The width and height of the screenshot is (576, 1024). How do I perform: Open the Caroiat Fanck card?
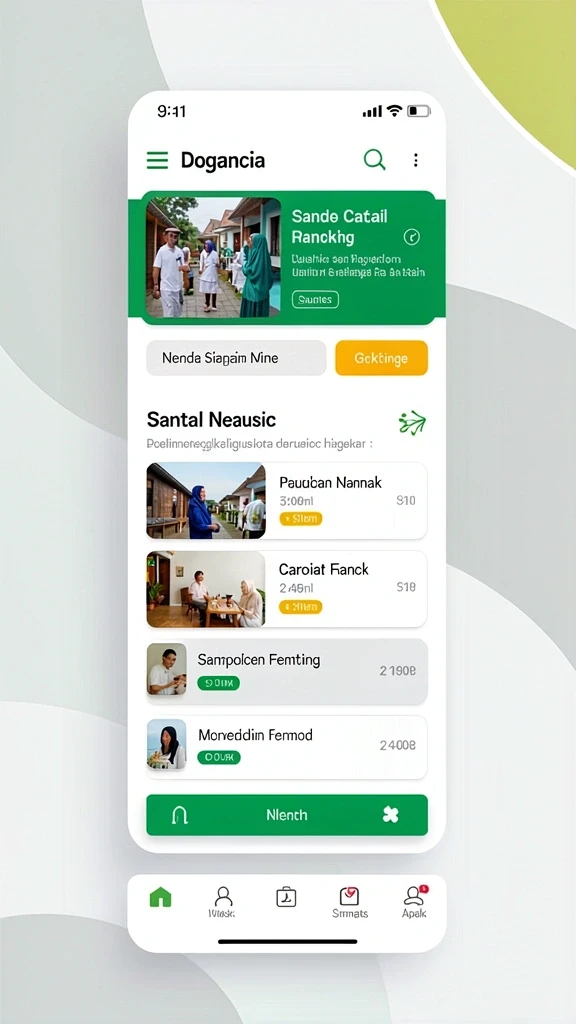pos(287,589)
